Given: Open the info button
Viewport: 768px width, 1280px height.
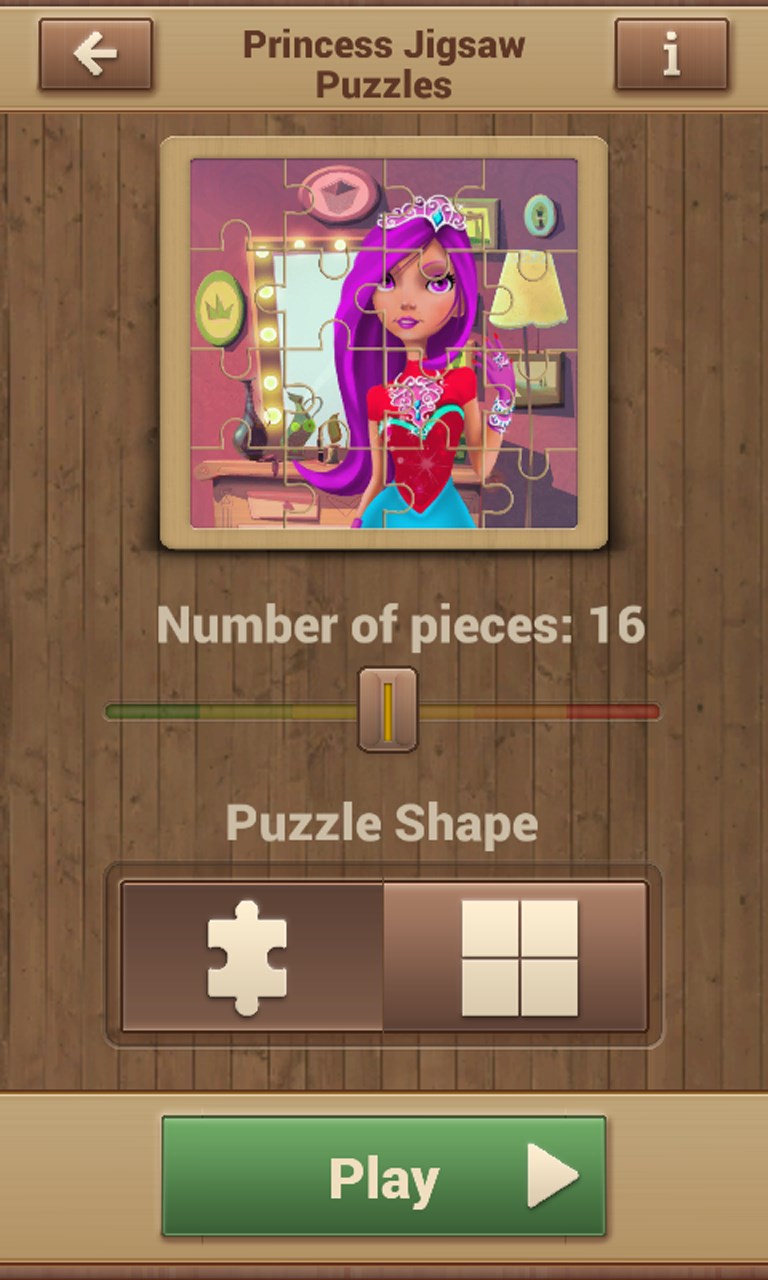Looking at the screenshot, I should coord(671,54).
